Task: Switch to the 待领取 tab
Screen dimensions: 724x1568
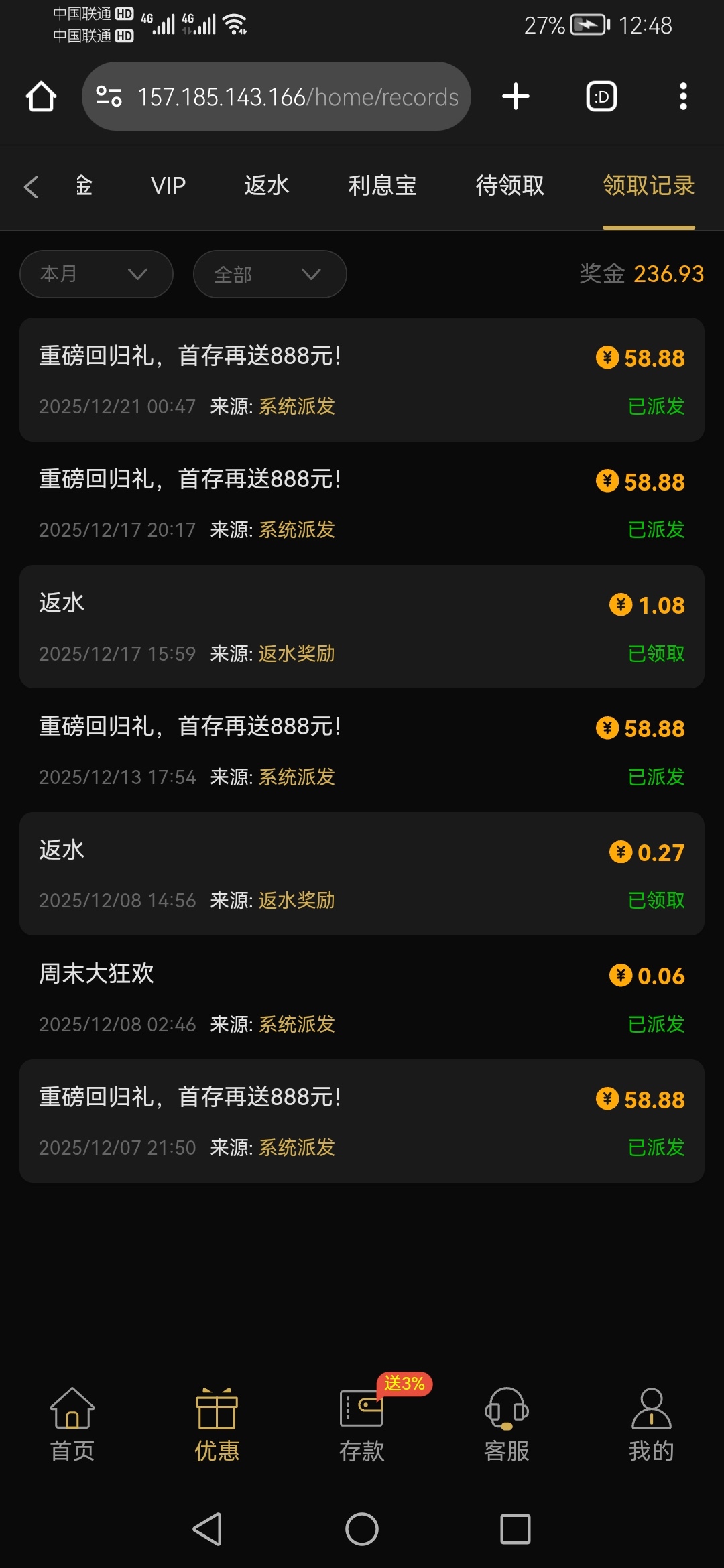Action: 509,186
